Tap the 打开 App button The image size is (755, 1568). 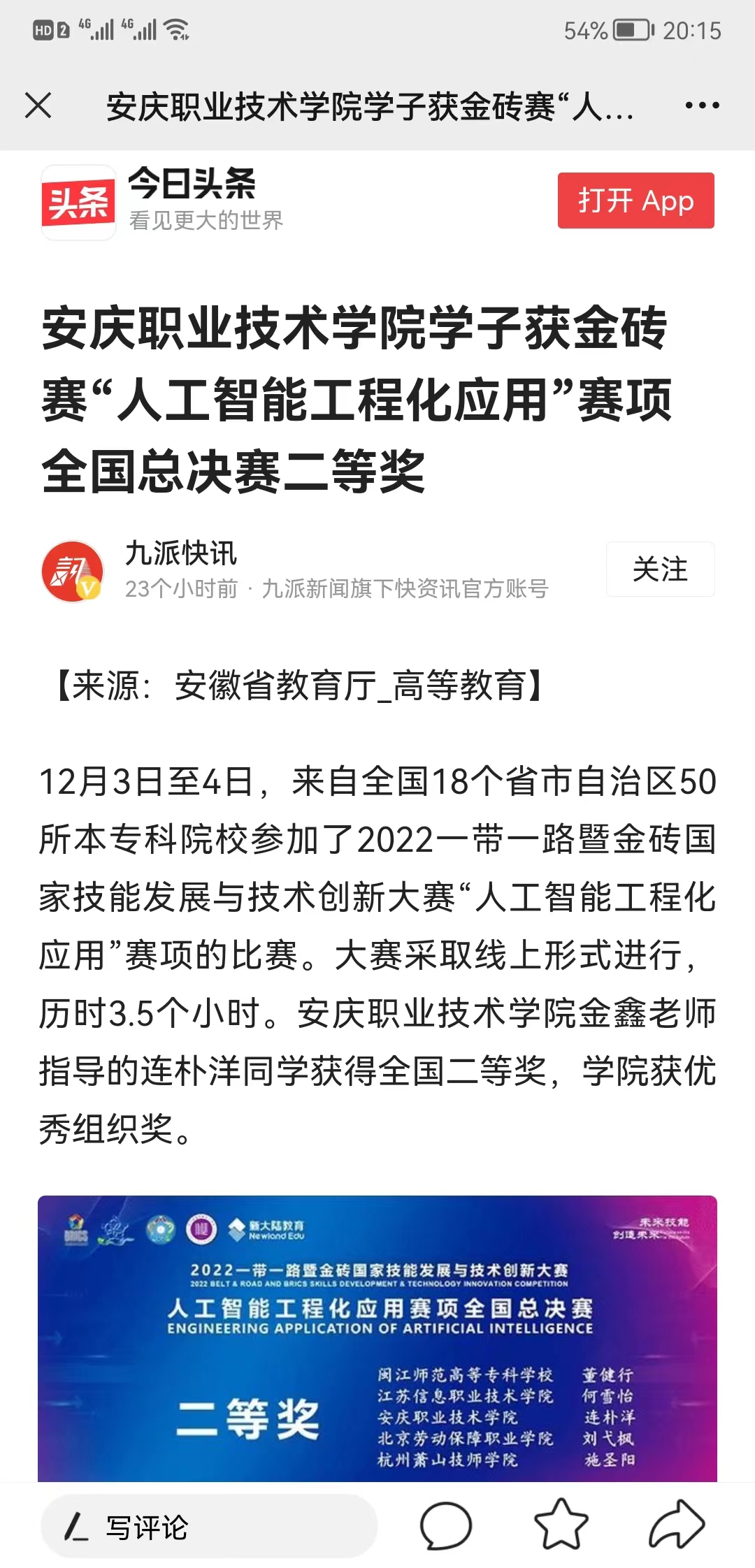(x=635, y=201)
